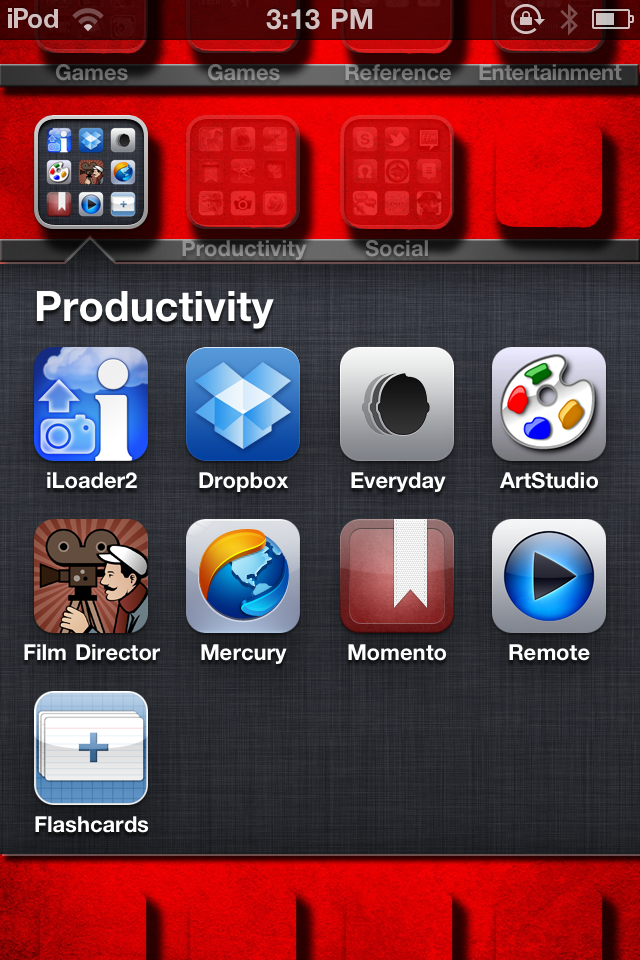
Task: Launch ArtStudio
Action: click(549, 404)
